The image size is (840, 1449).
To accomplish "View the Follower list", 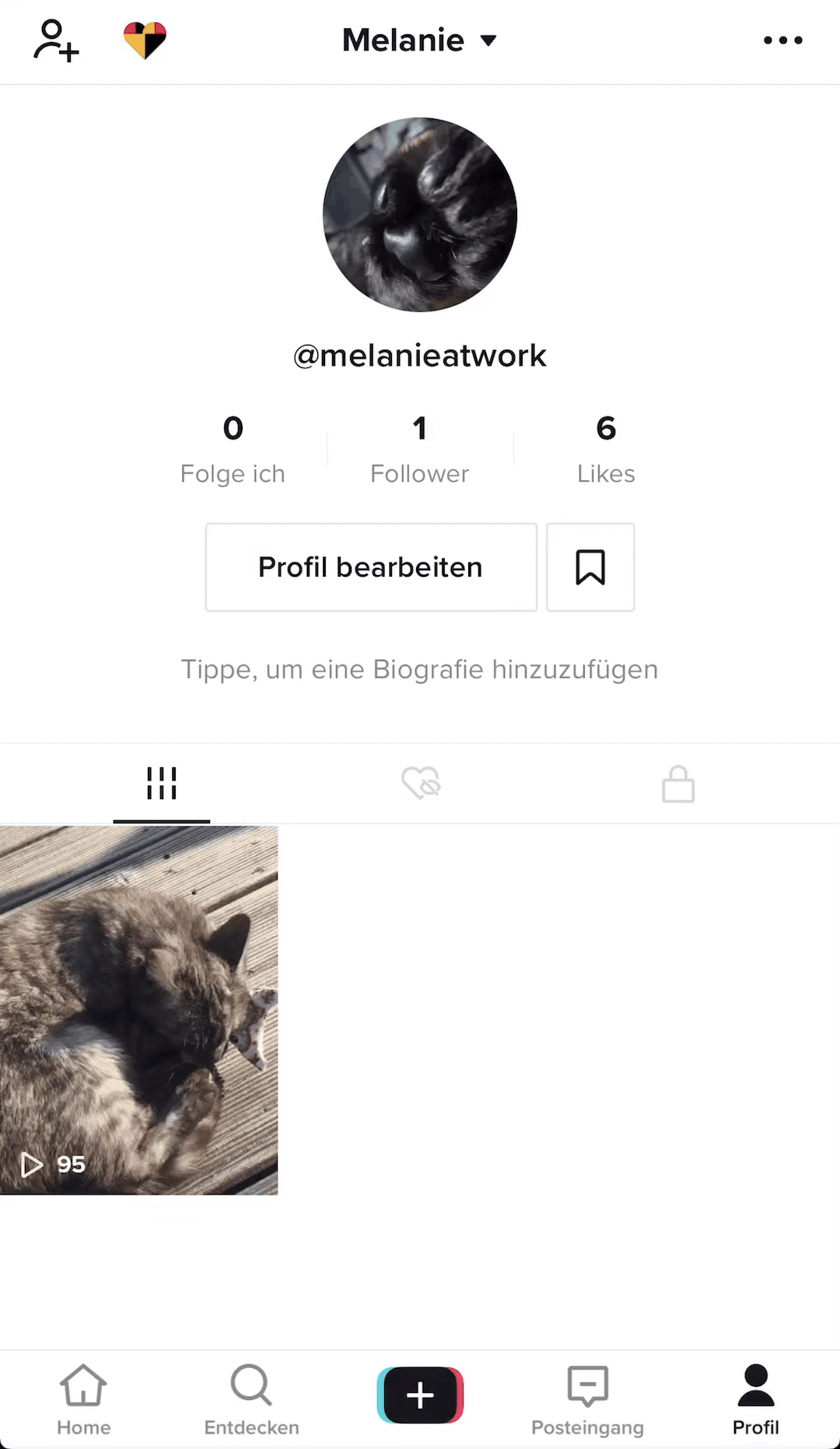I will click(419, 449).
